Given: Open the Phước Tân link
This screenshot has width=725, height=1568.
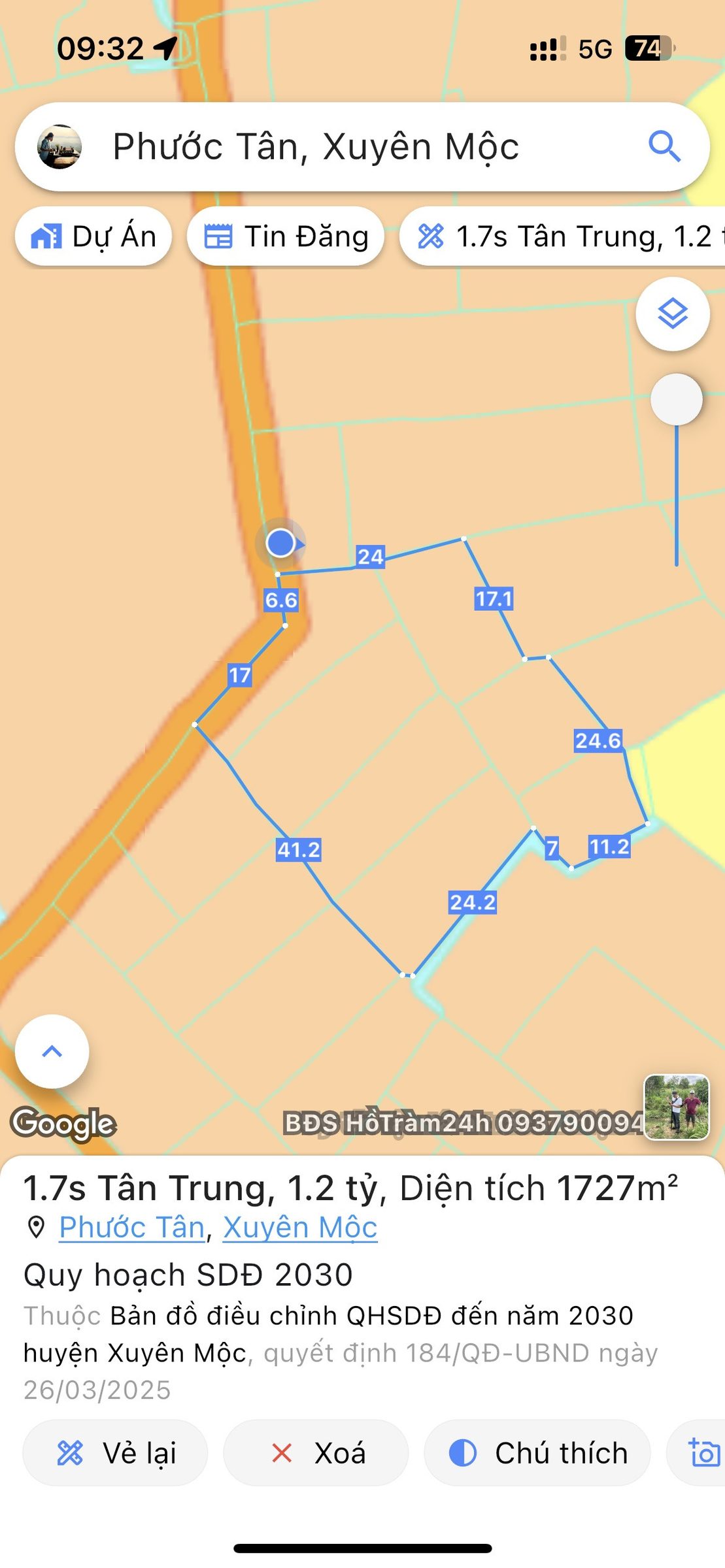Looking at the screenshot, I should [x=132, y=1227].
